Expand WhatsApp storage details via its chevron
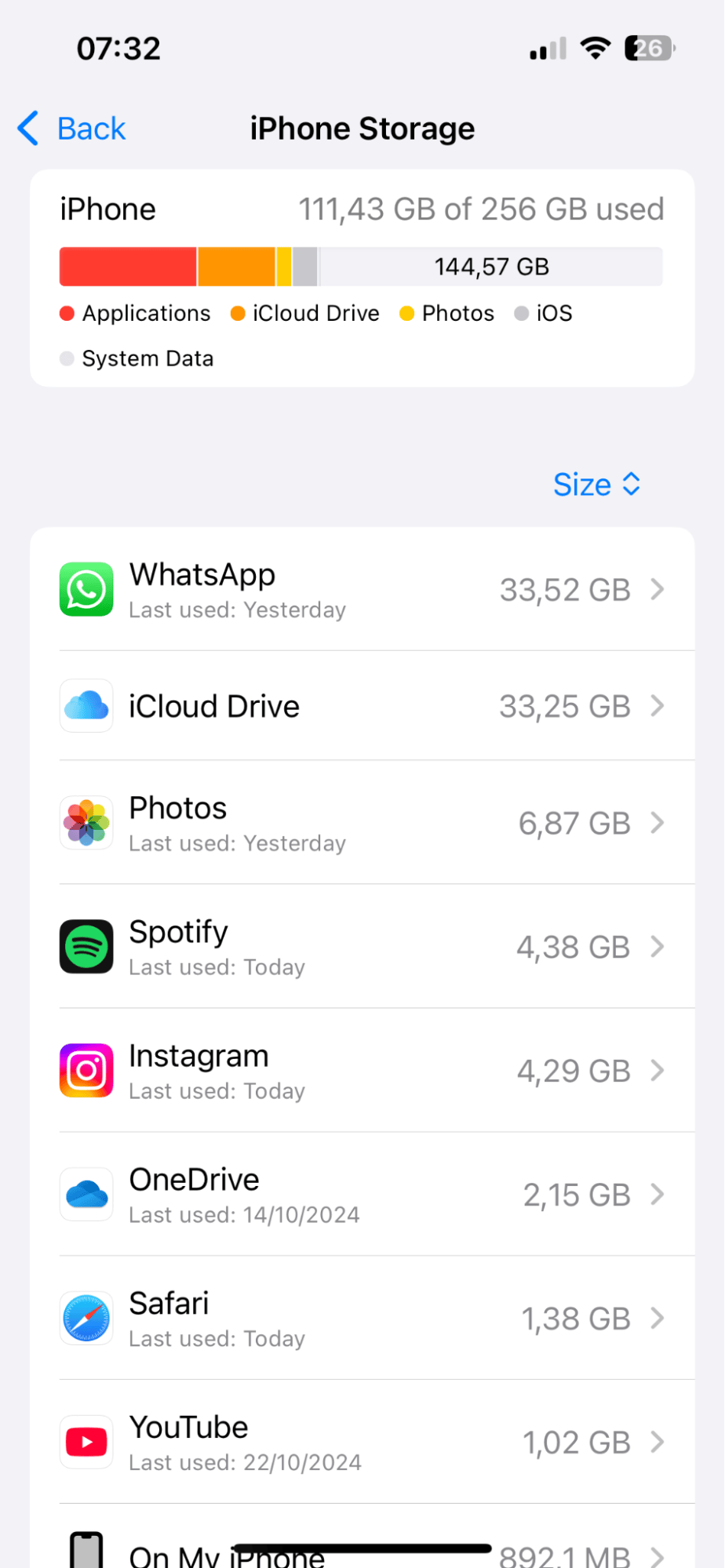Viewport: 725px width, 1568px height. [x=658, y=589]
